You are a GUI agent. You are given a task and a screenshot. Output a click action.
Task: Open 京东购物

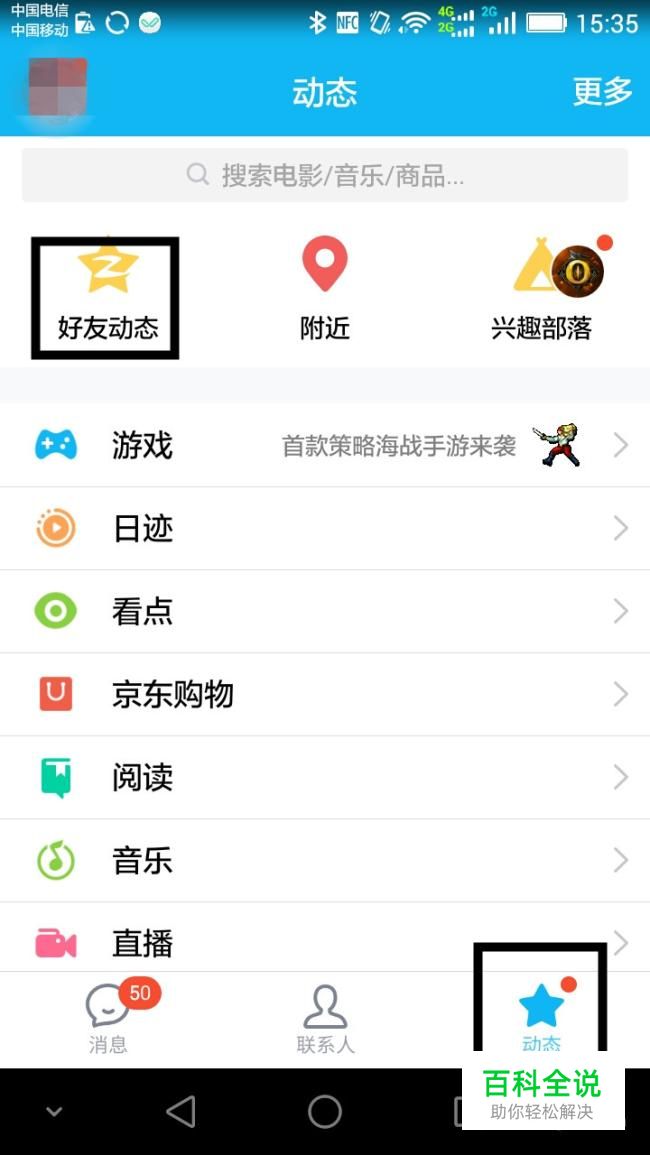325,694
